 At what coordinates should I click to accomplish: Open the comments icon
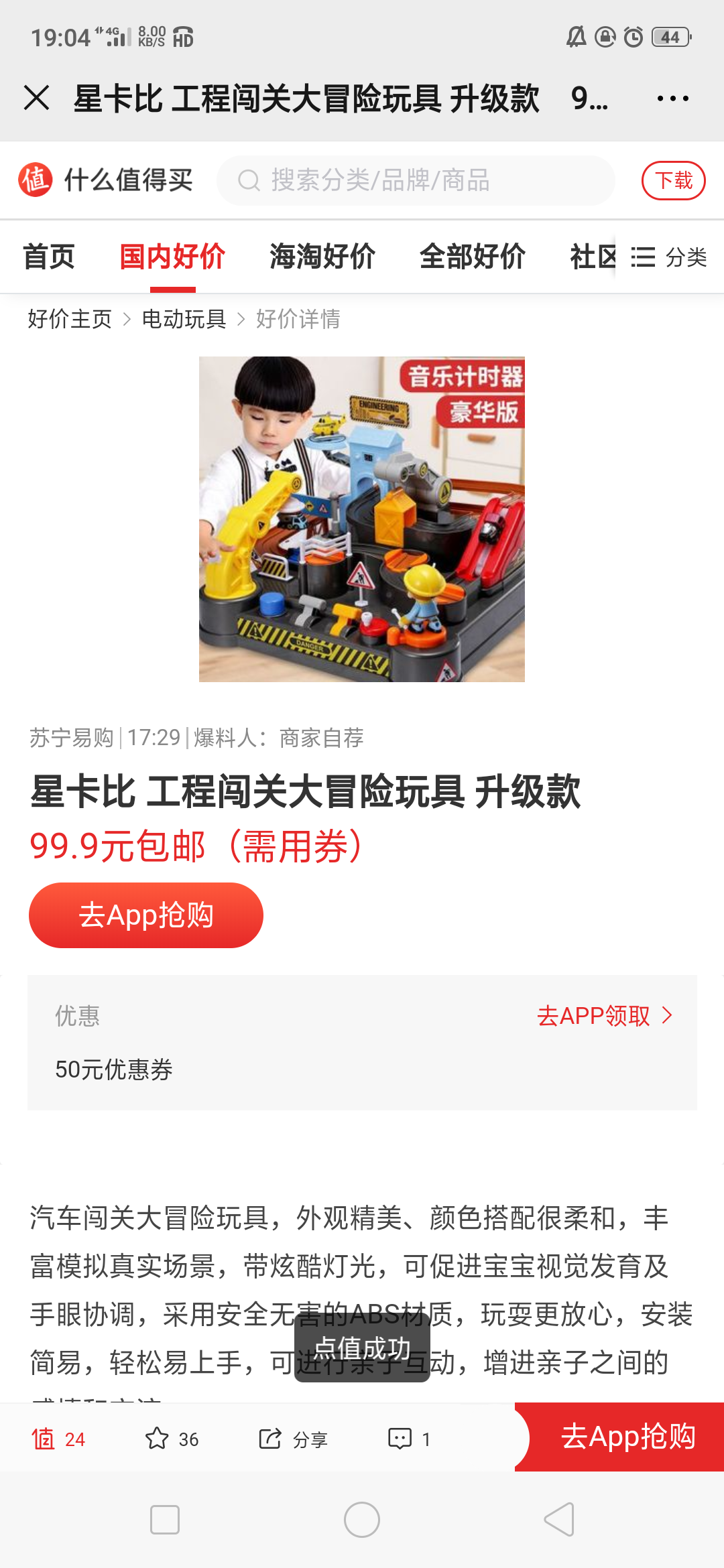400,1439
